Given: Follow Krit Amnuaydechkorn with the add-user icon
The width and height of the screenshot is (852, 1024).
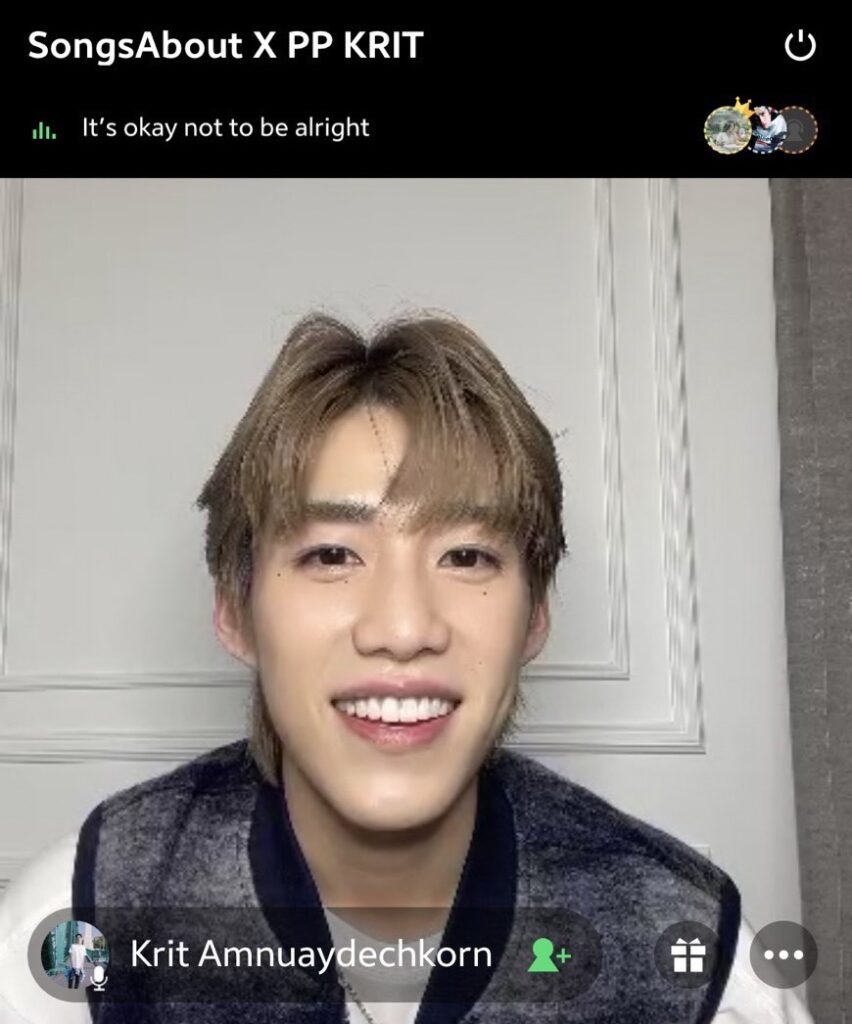Looking at the screenshot, I should (x=548, y=955).
